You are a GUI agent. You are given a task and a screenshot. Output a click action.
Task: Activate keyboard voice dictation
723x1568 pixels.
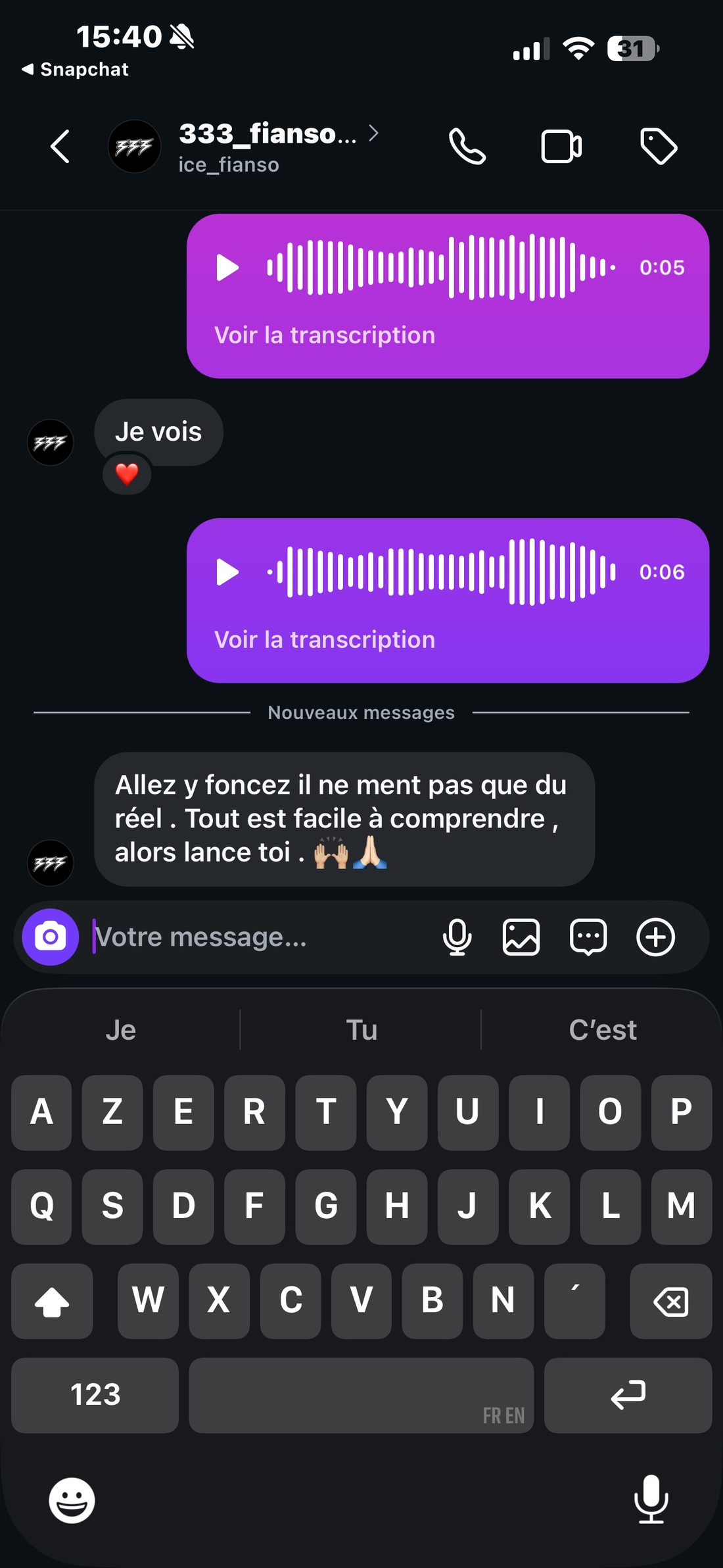pos(651,1501)
